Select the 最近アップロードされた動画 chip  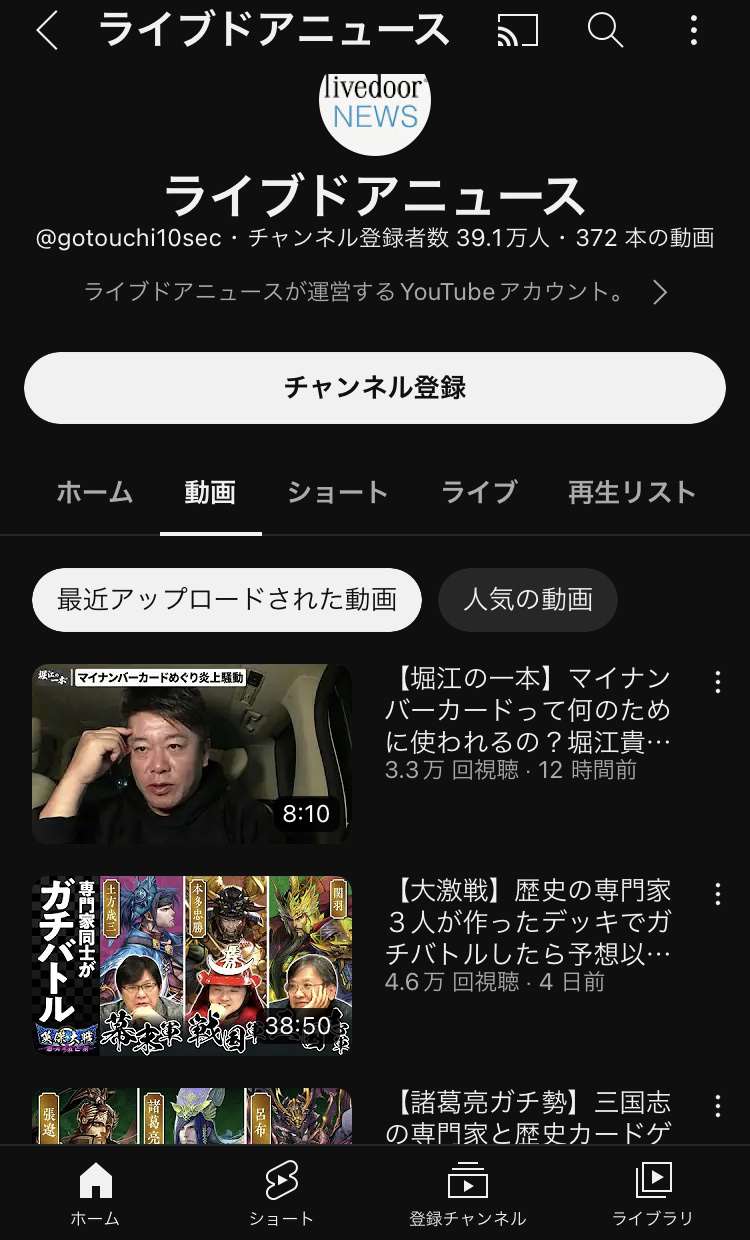click(227, 600)
